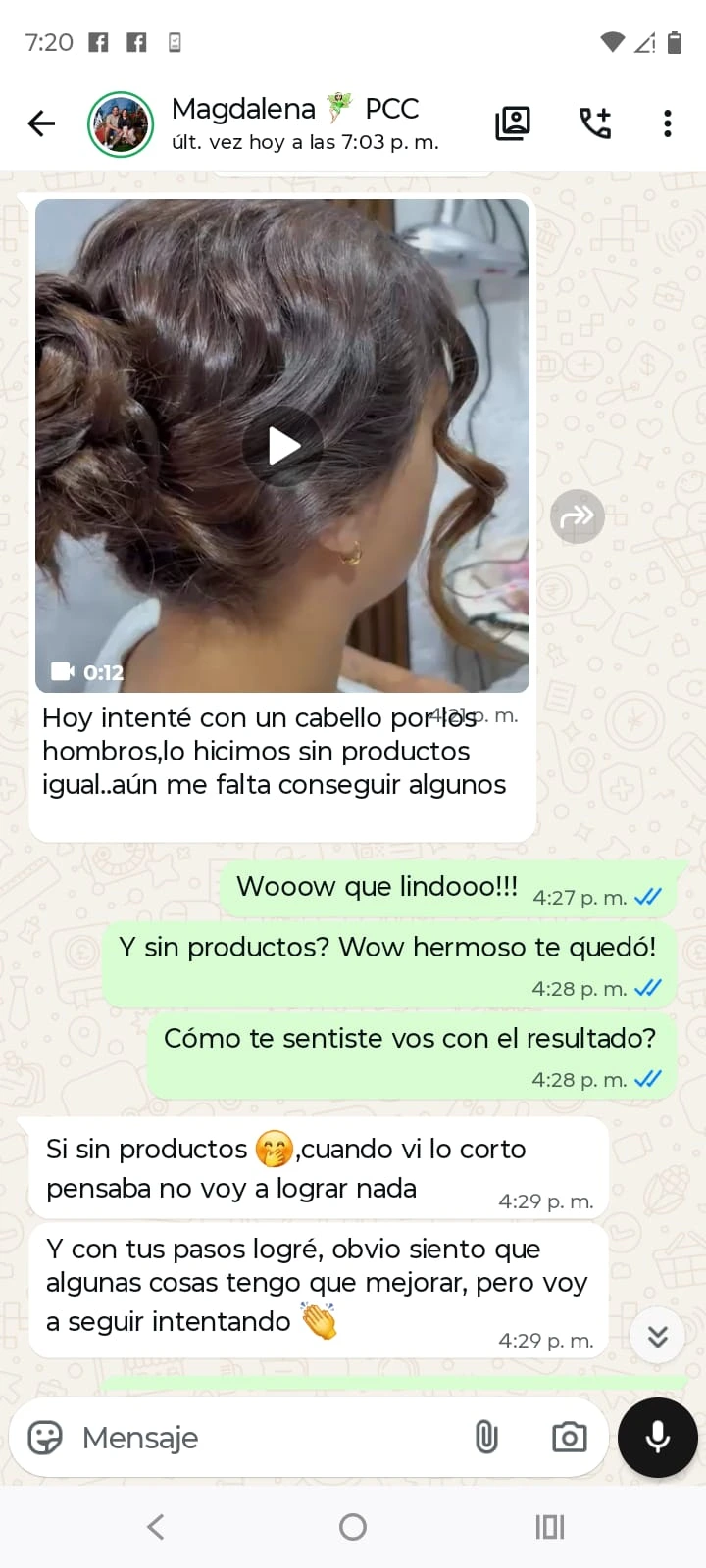Image resolution: width=706 pixels, height=1568 pixels.
Task: Tap the Wi-Fi icon in the status bar
Action: (612, 42)
